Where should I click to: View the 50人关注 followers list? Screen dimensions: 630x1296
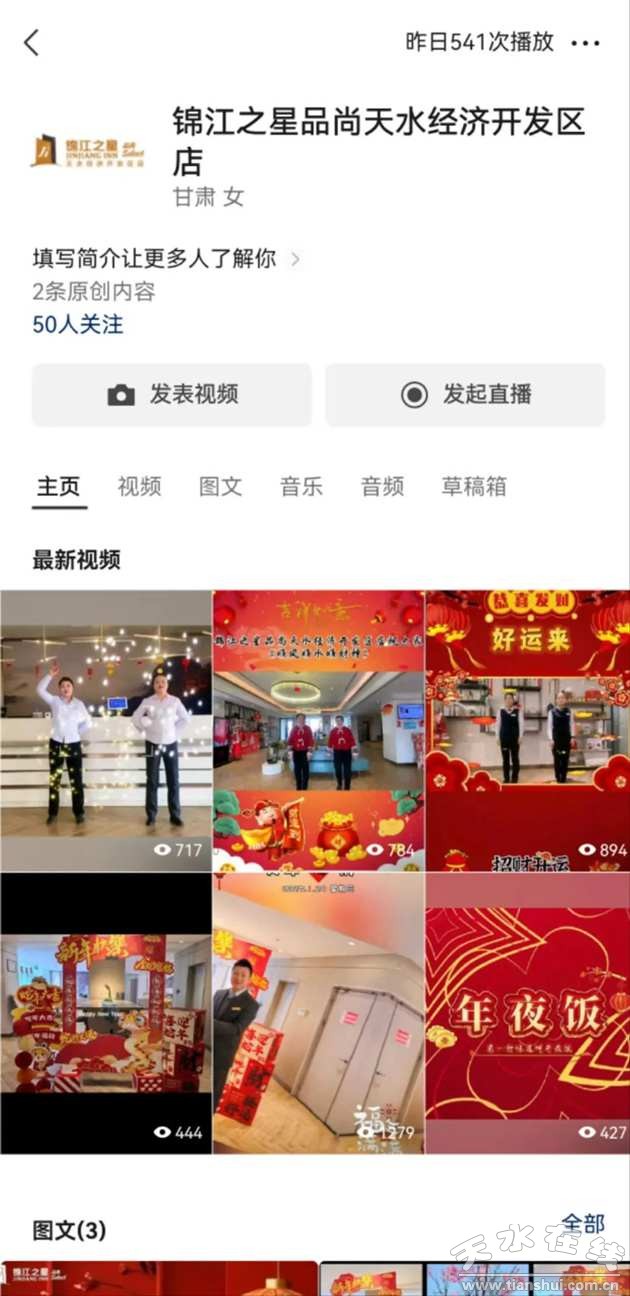pos(78,325)
